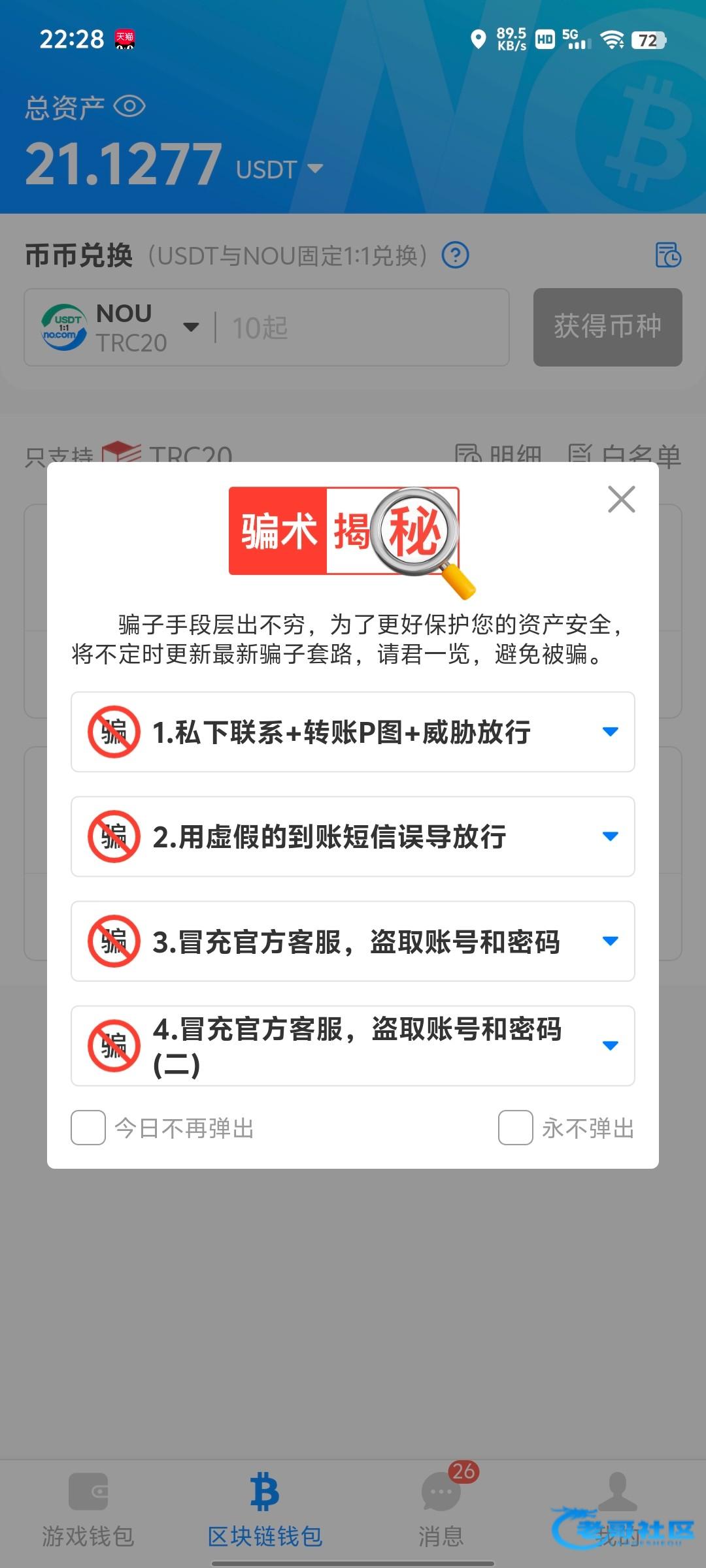Check the 永不弹出 box
The height and width of the screenshot is (1568, 706).
point(516,1128)
